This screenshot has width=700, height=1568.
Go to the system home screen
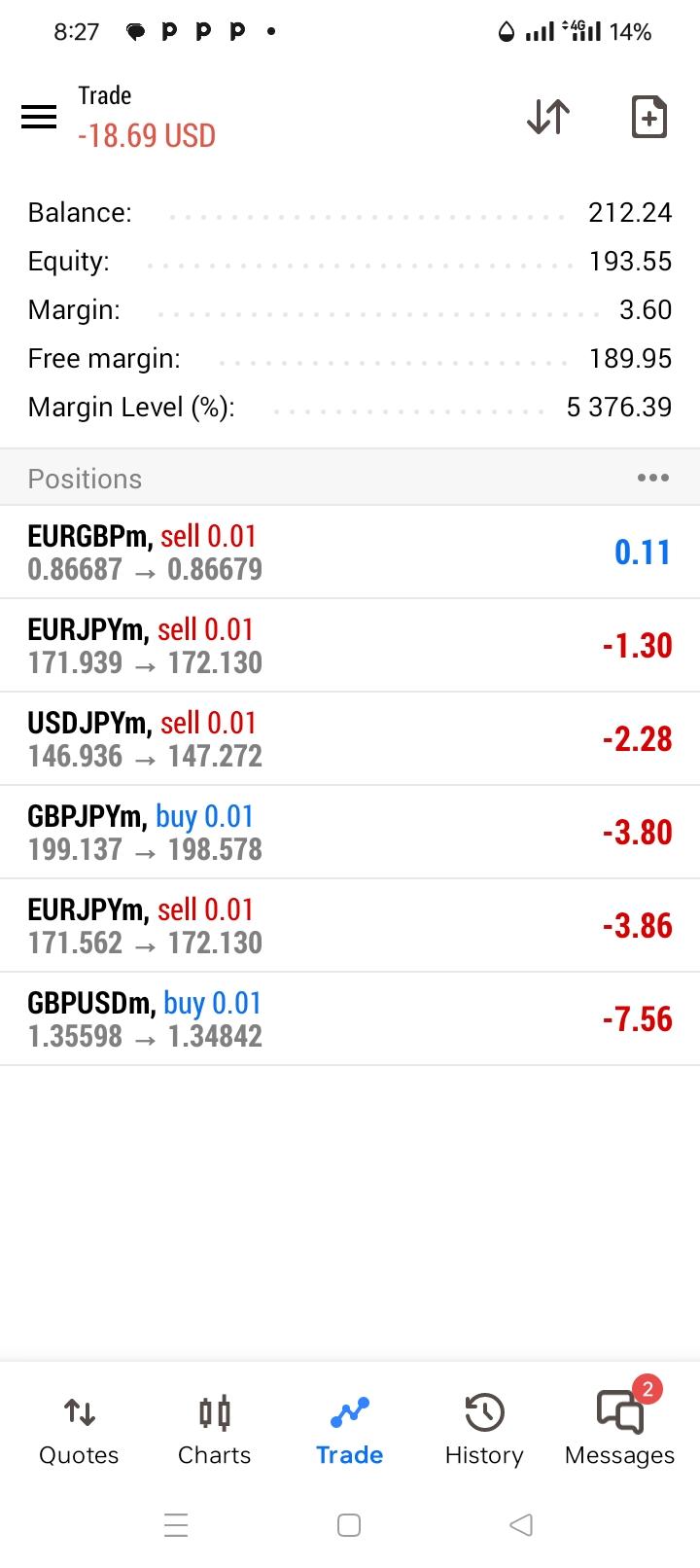coord(349,1524)
